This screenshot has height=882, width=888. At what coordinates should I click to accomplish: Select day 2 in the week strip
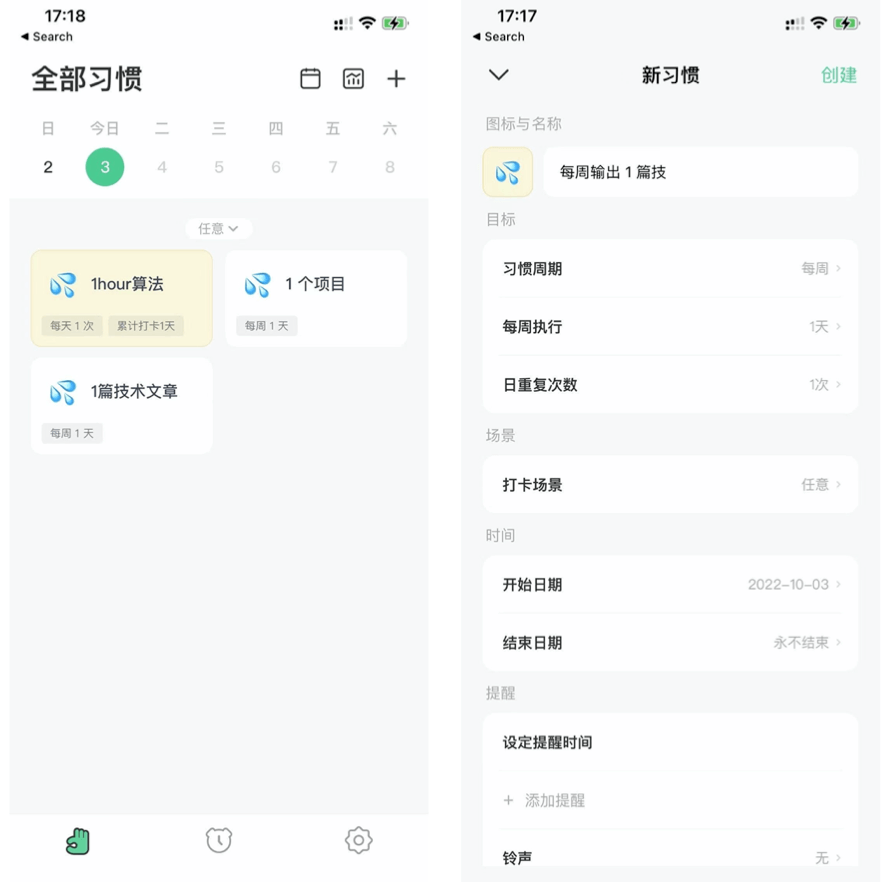(48, 167)
